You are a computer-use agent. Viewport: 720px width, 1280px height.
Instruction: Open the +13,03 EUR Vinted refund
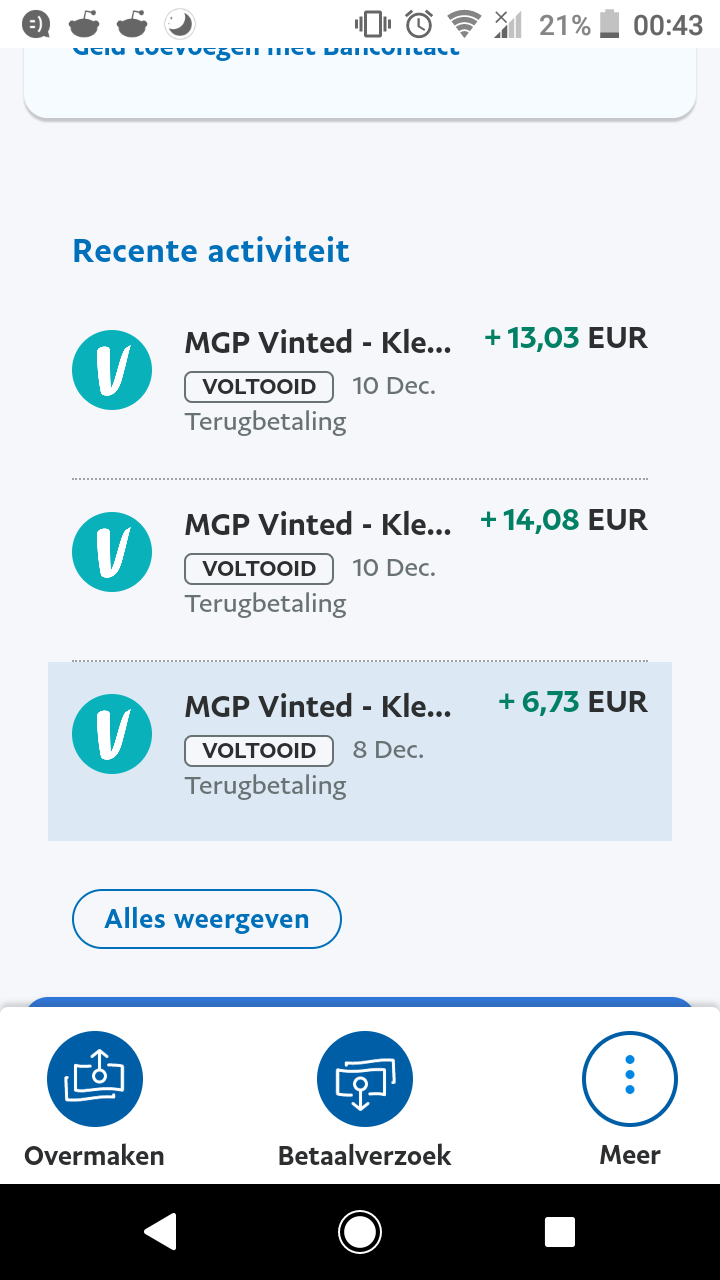pos(360,389)
